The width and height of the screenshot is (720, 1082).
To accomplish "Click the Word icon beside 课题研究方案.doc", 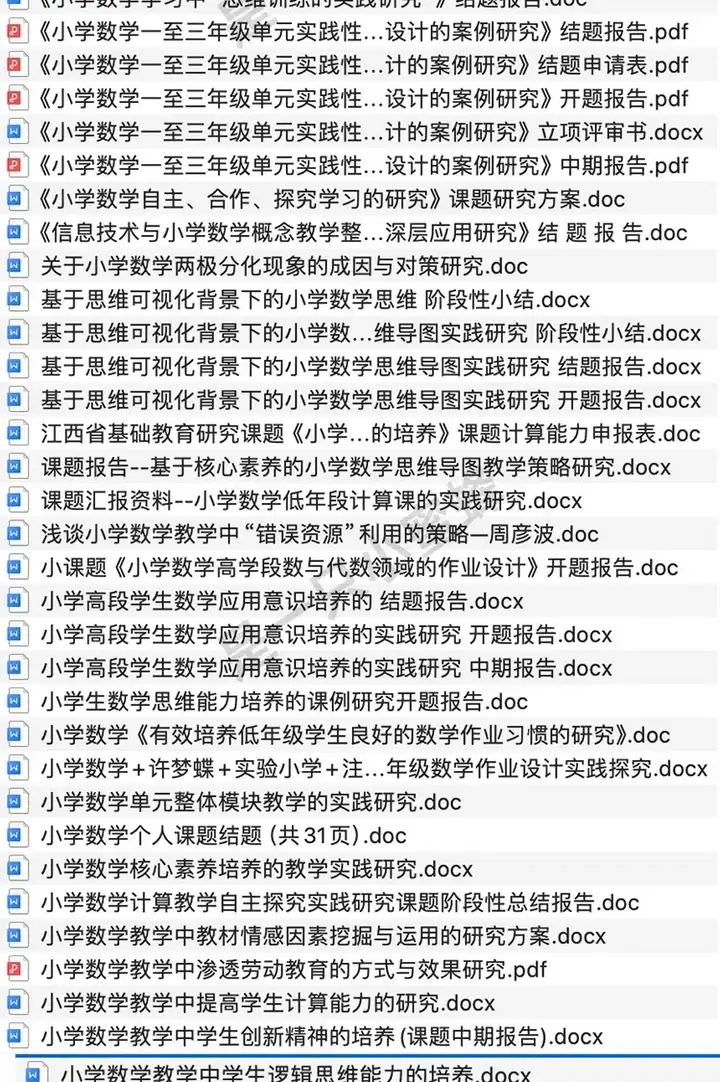I will pyautogui.click(x=16, y=199).
